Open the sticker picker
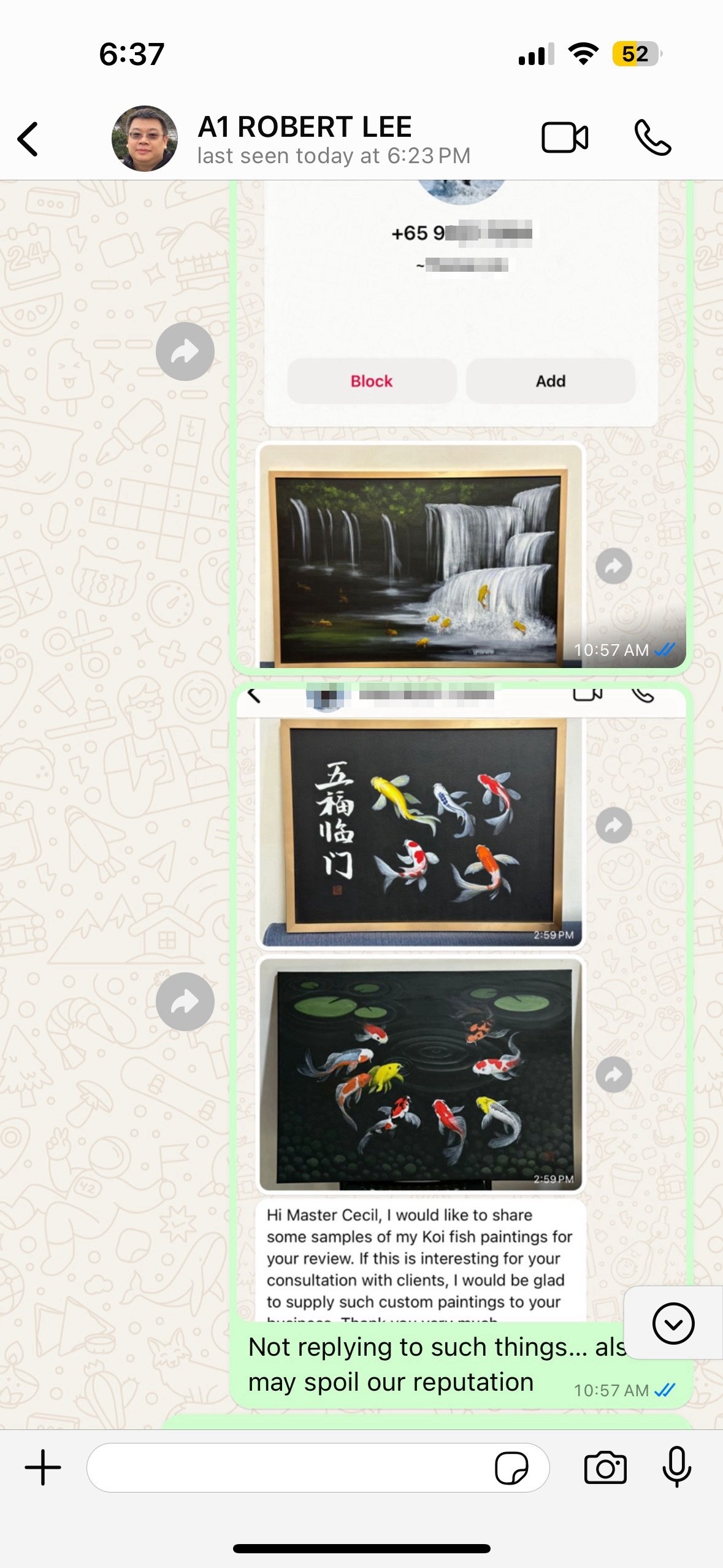 (511, 1467)
